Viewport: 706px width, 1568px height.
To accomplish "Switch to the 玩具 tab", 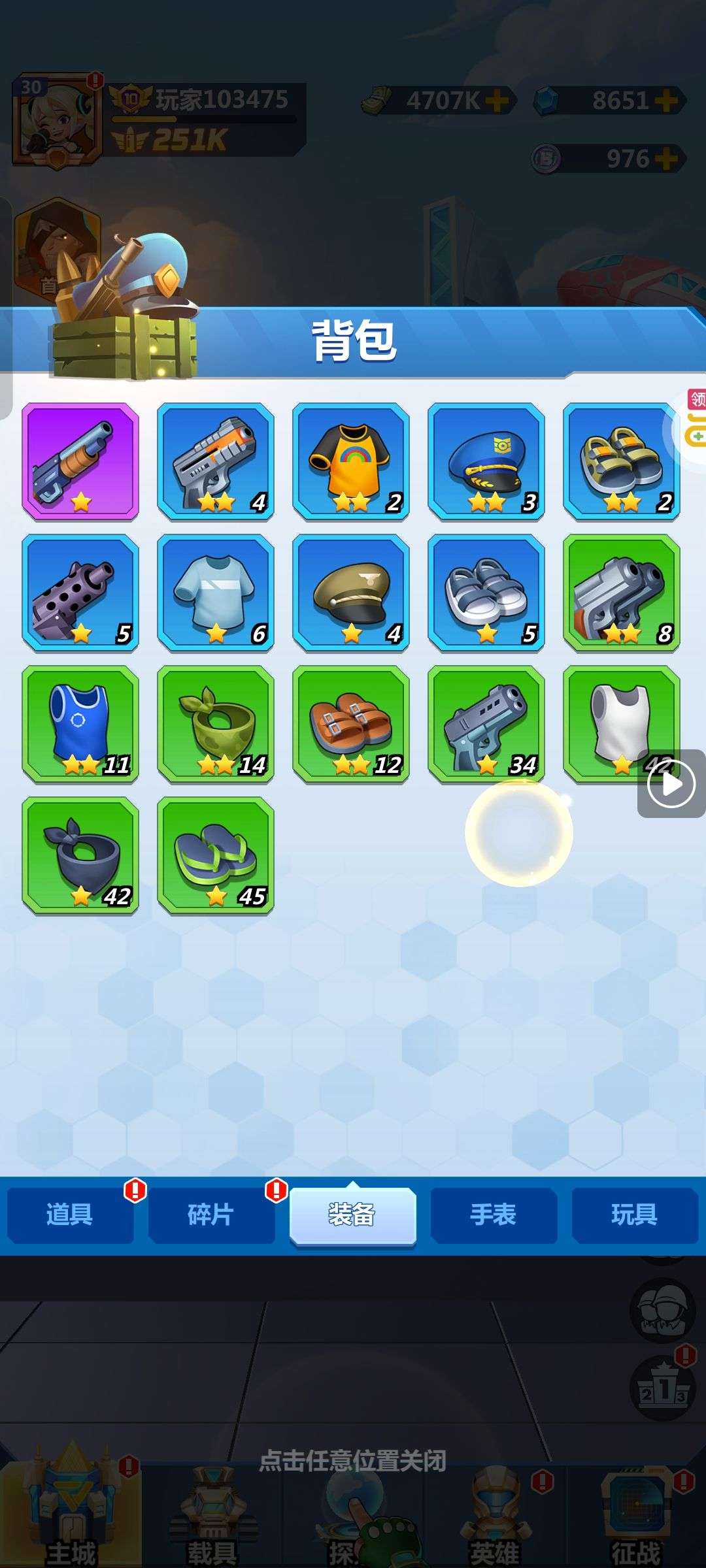I will point(634,1214).
